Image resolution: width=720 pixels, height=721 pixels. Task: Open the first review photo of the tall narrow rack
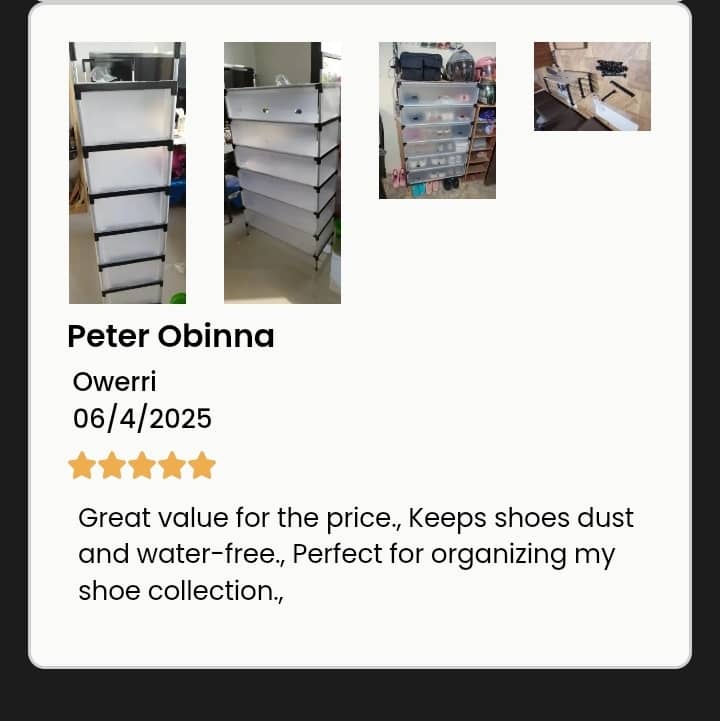point(127,172)
